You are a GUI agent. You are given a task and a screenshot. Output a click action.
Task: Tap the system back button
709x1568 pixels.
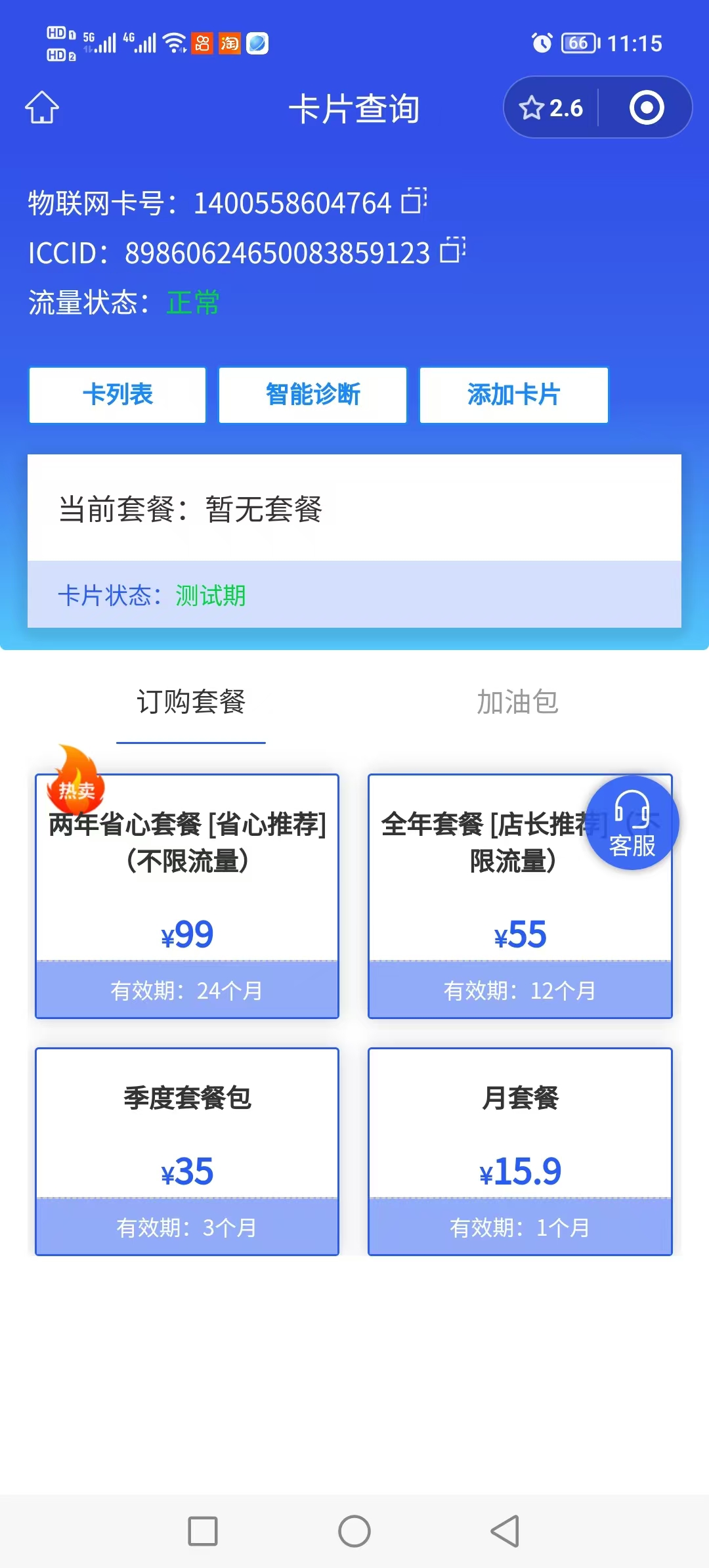505,1531
